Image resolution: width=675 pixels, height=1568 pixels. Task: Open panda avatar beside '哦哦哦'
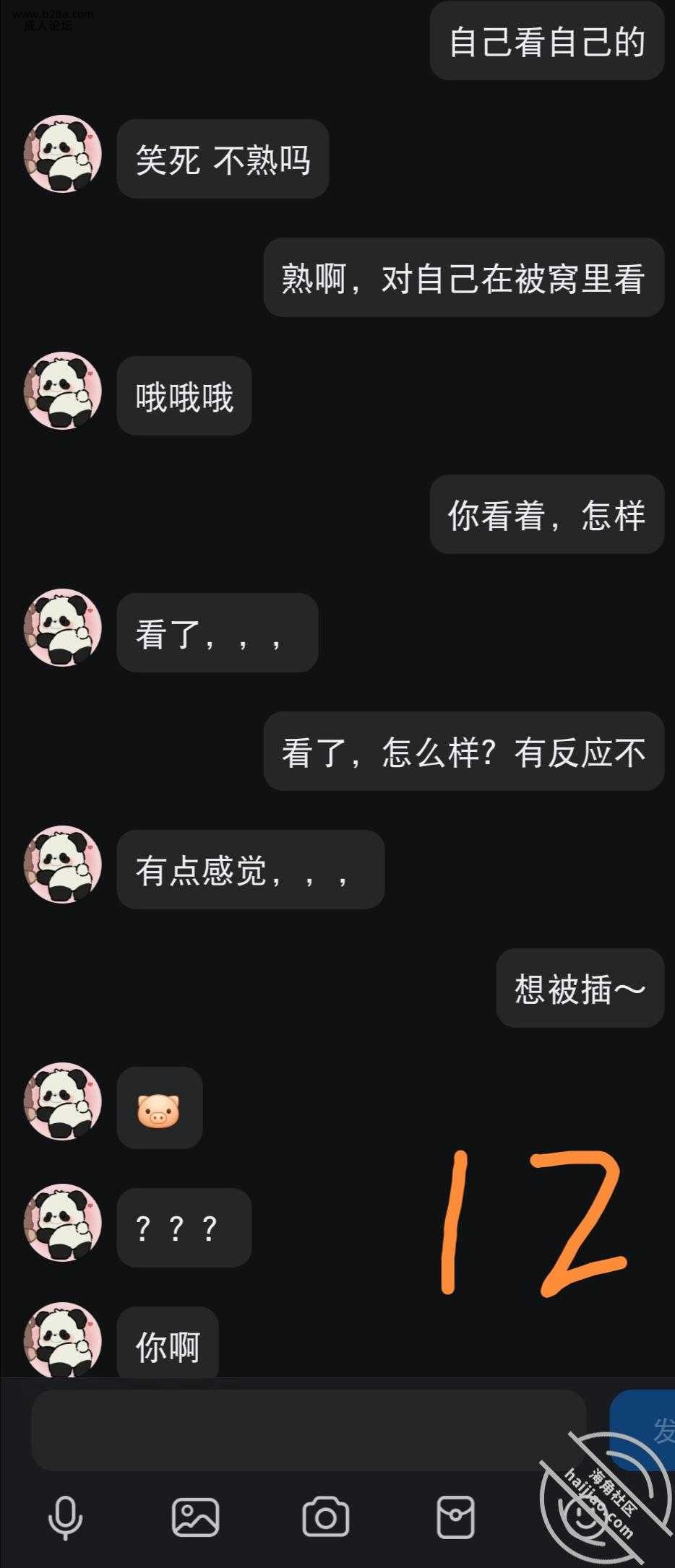tap(63, 391)
